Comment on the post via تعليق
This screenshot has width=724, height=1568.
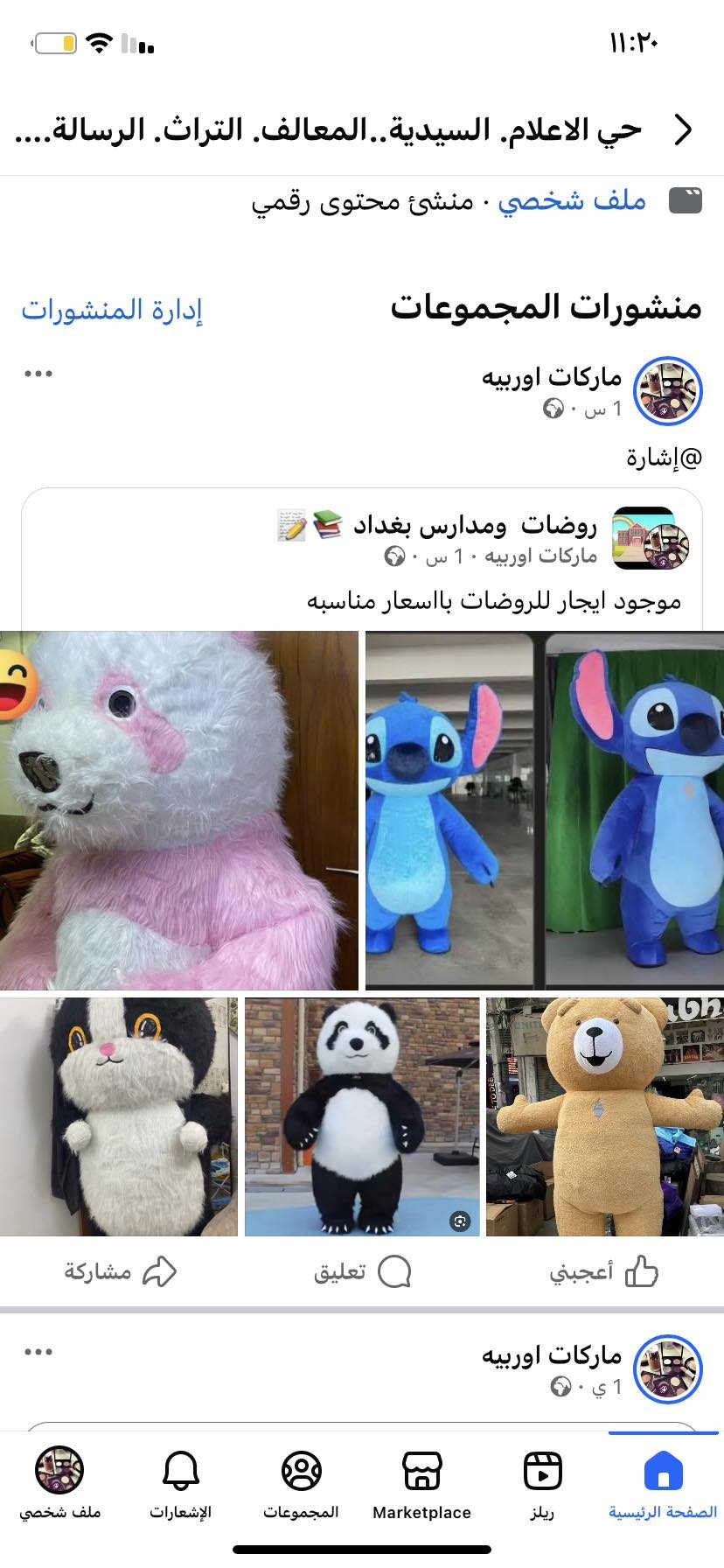coord(362,1271)
